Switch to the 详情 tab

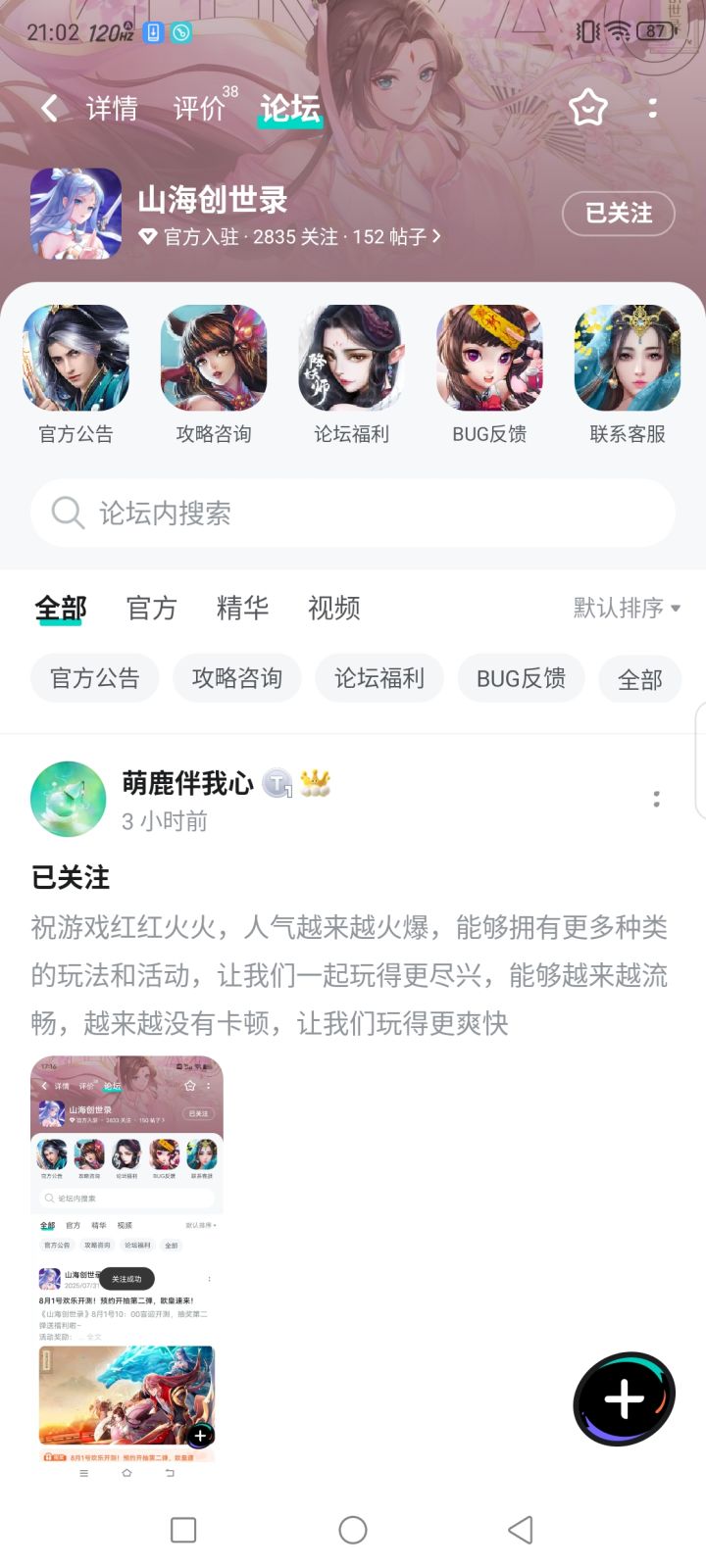pyautogui.click(x=112, y=108)
